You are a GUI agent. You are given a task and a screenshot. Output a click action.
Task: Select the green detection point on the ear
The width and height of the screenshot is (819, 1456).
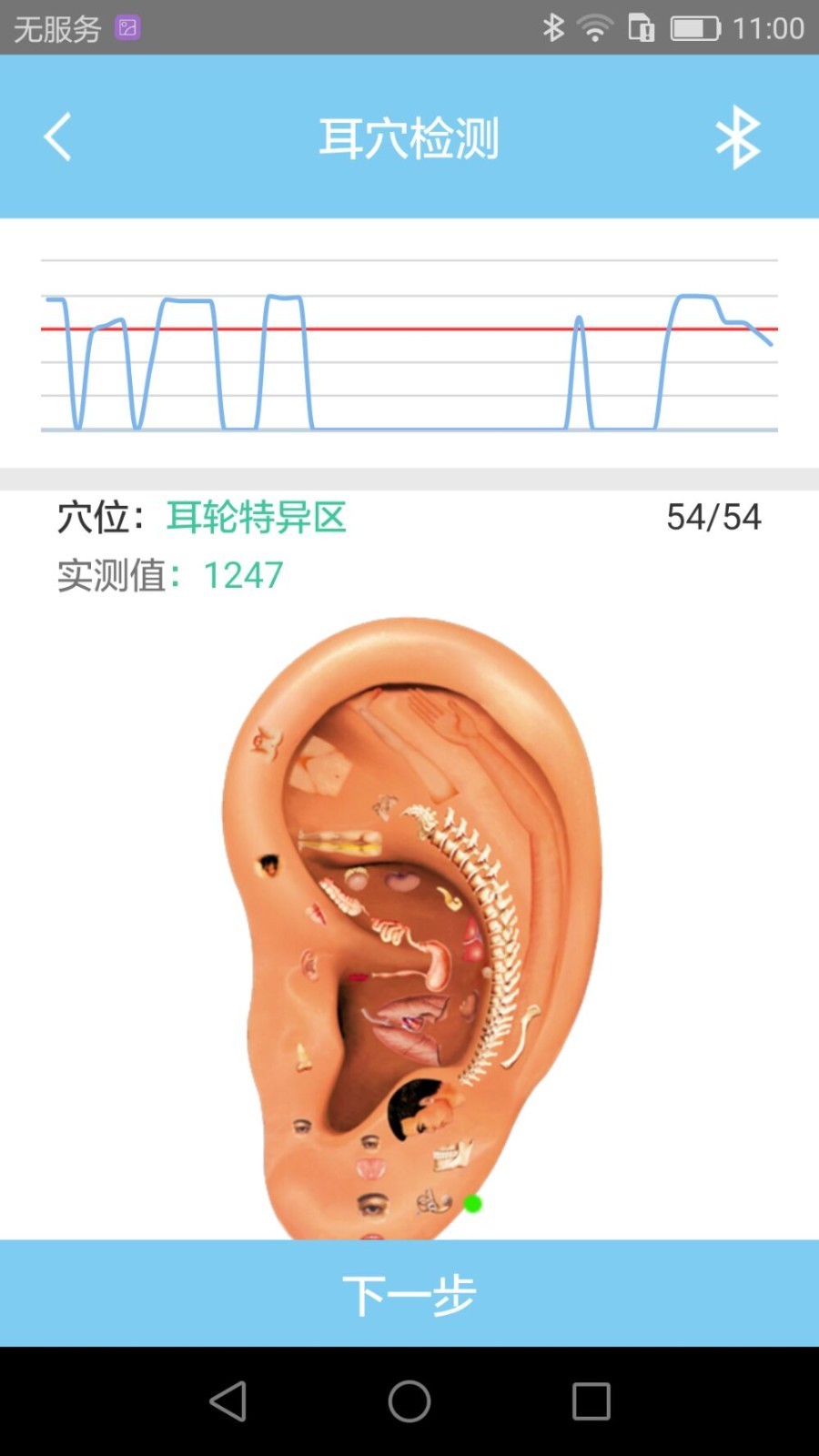471,1203
